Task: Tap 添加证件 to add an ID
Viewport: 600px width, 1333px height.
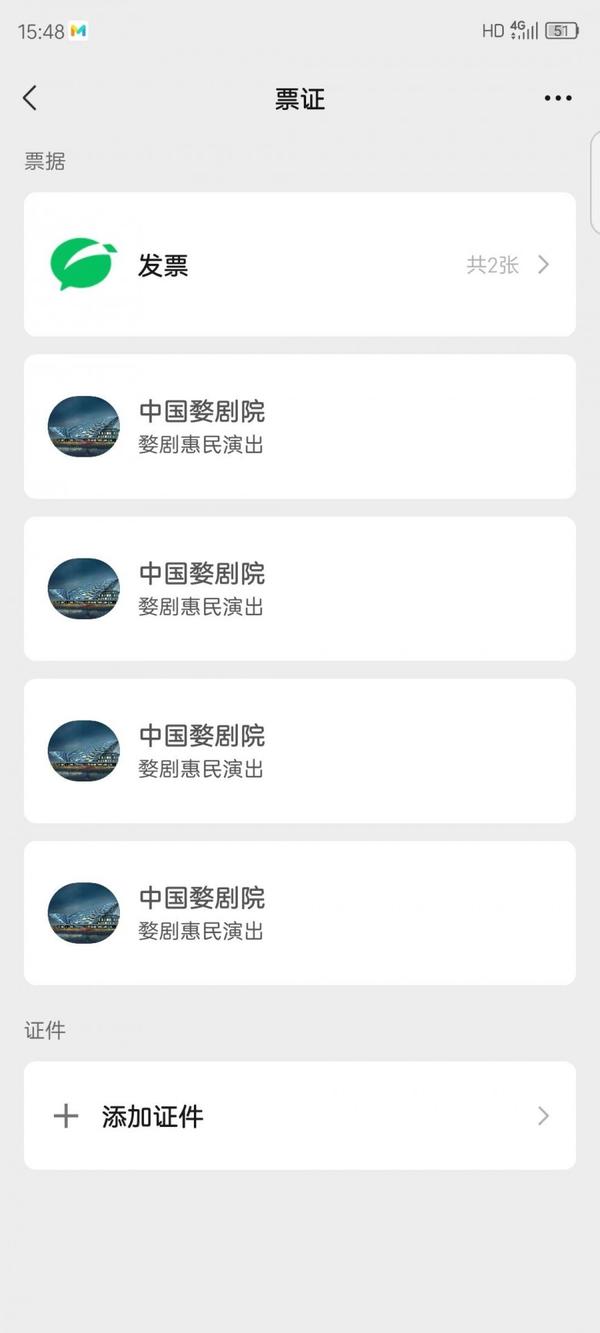Action: click(299, 1116)
